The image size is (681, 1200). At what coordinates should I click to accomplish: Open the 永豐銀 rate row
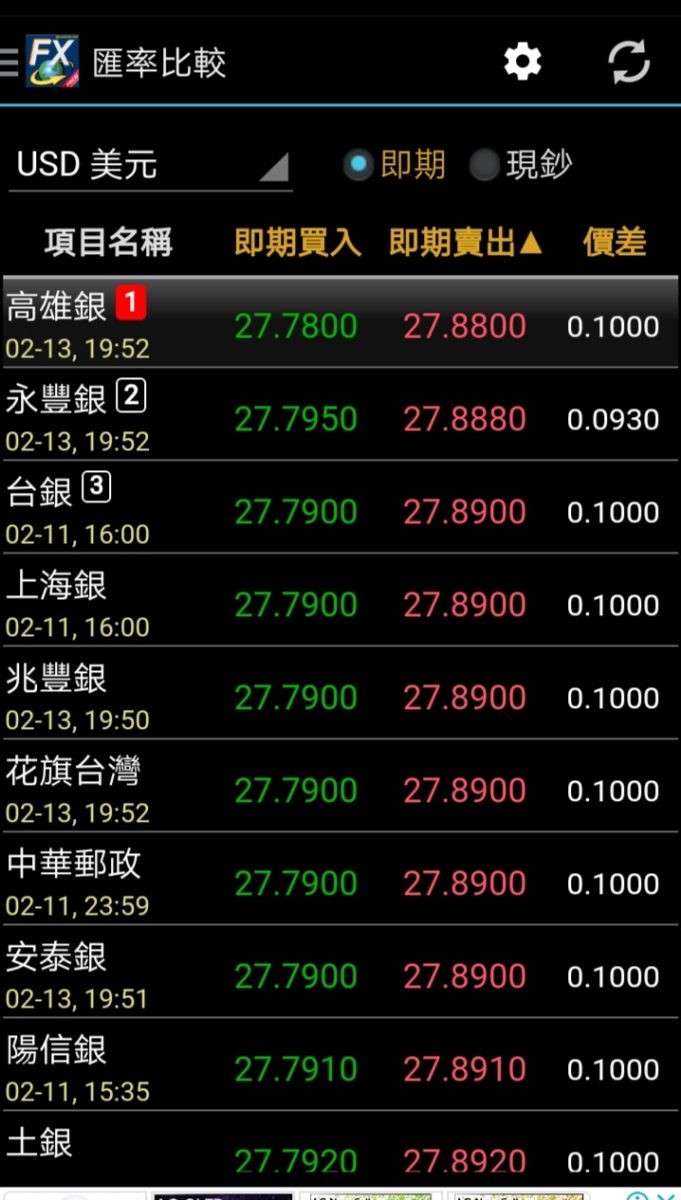click(x=340, y=415)
